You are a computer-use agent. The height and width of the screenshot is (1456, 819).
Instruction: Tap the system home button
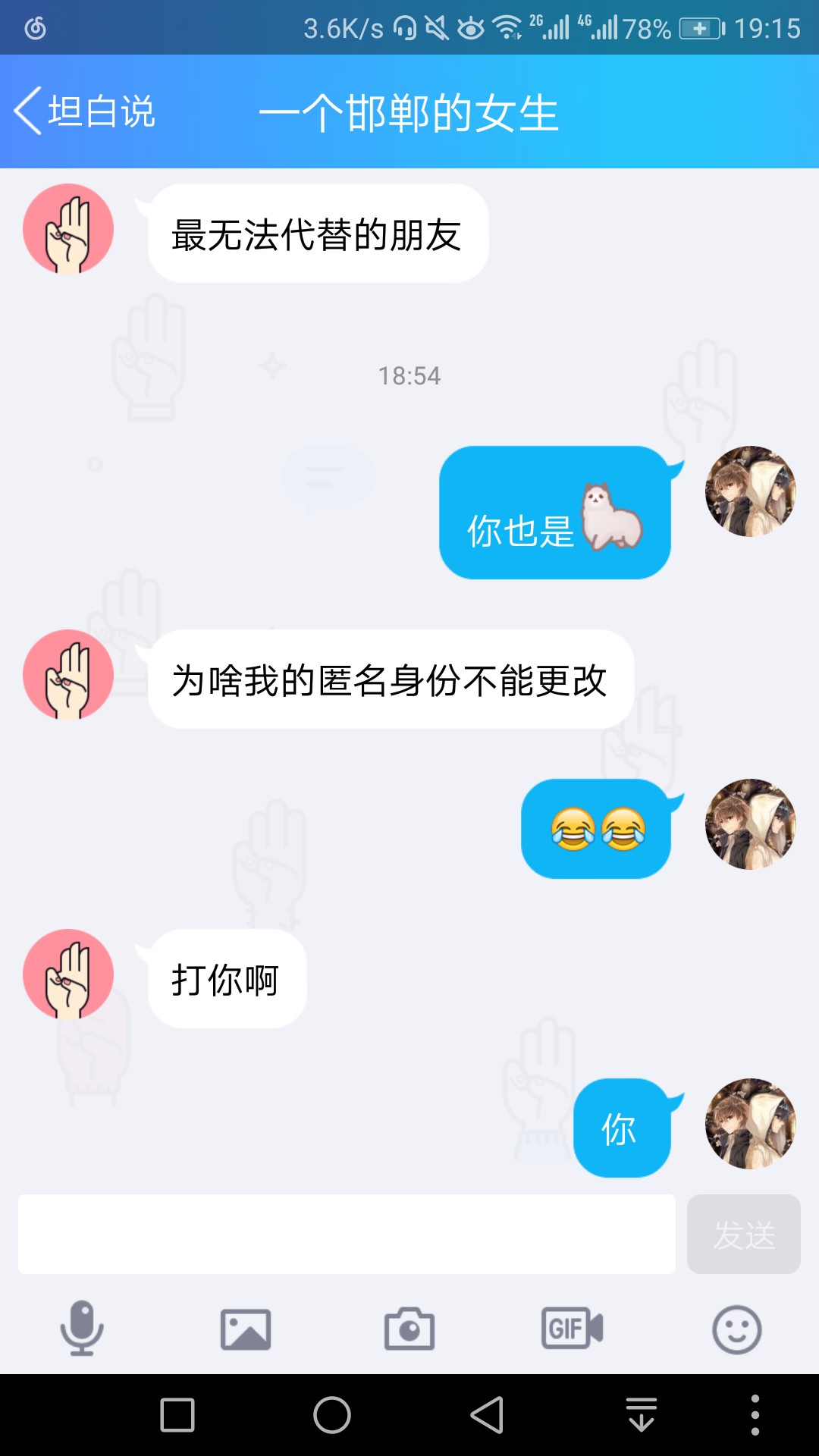pyautogui.click(x=332, y=1415)
